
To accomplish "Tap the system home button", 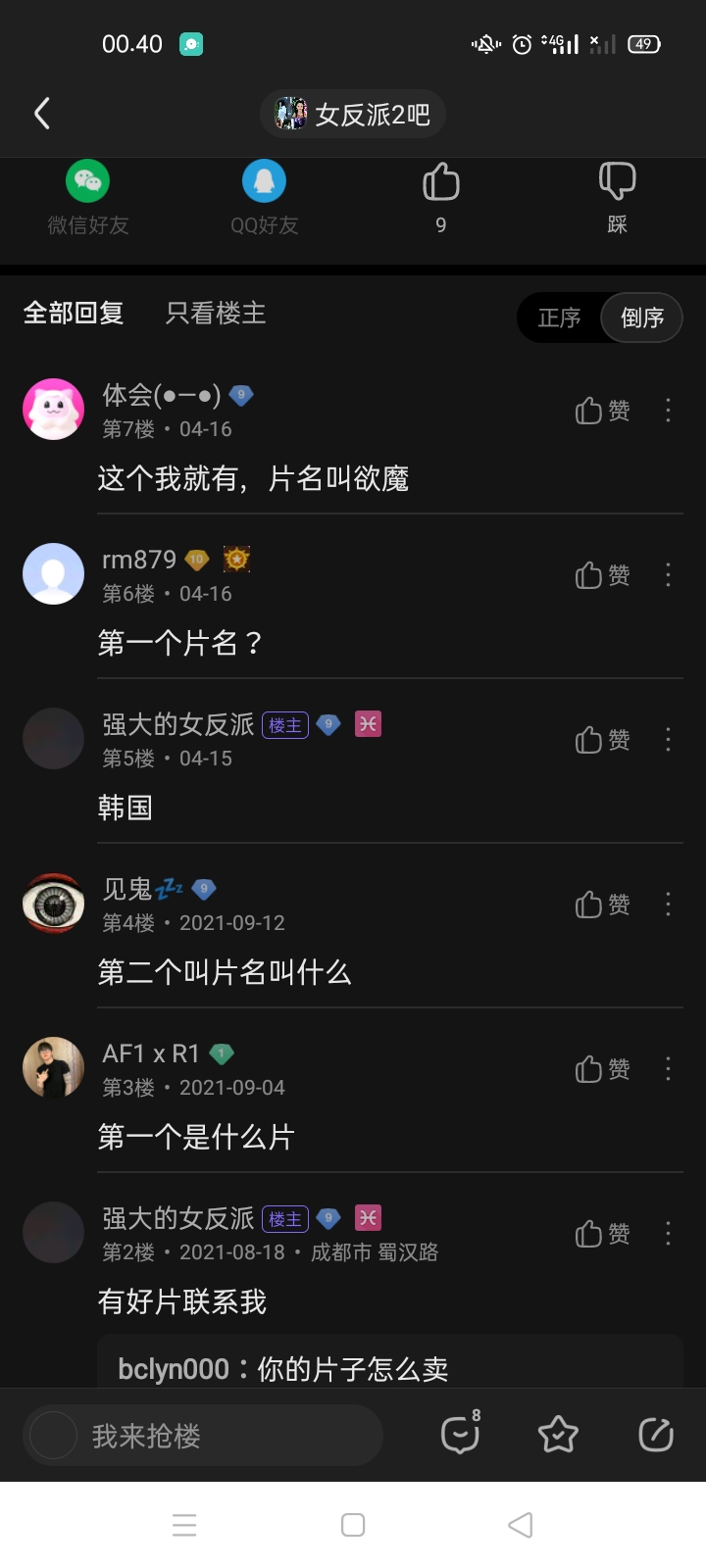I will click(353, 1525).
